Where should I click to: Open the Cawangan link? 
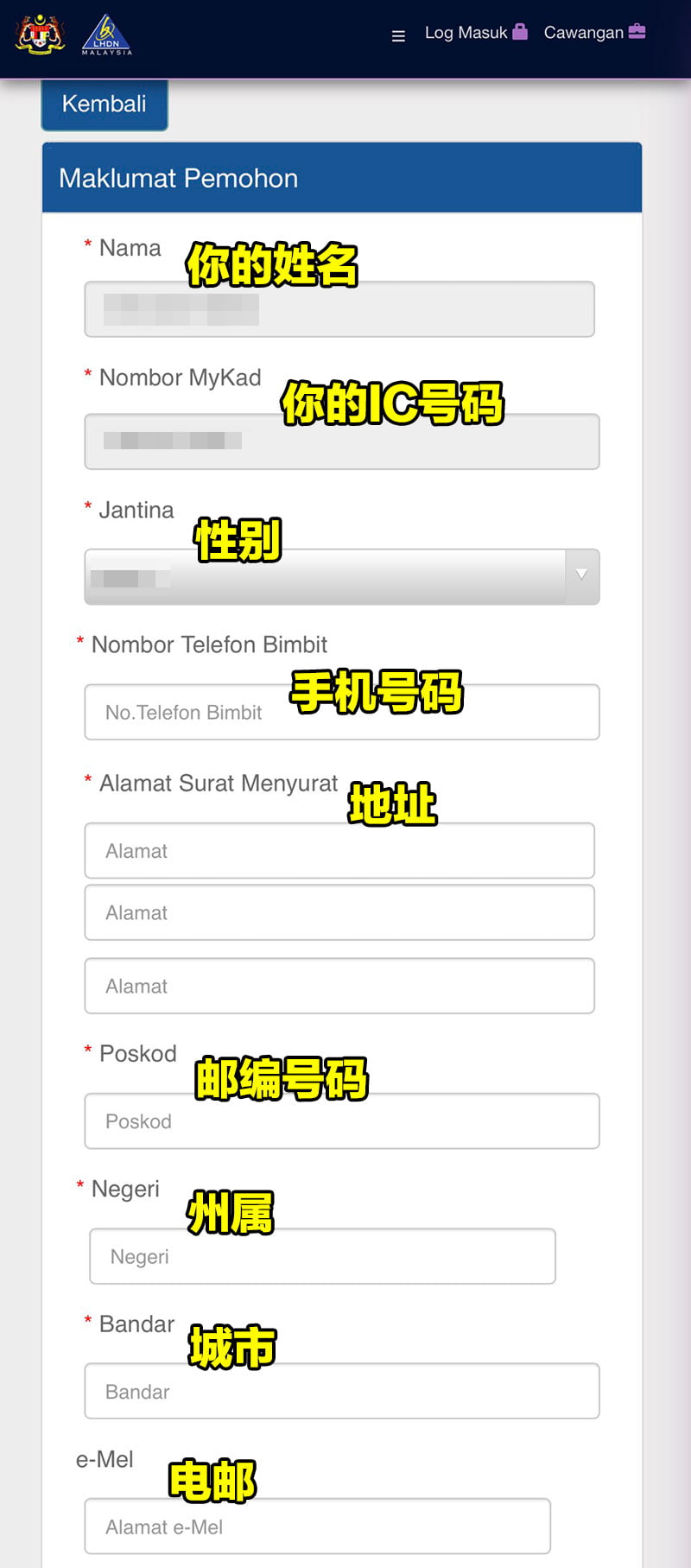[594, 32]
